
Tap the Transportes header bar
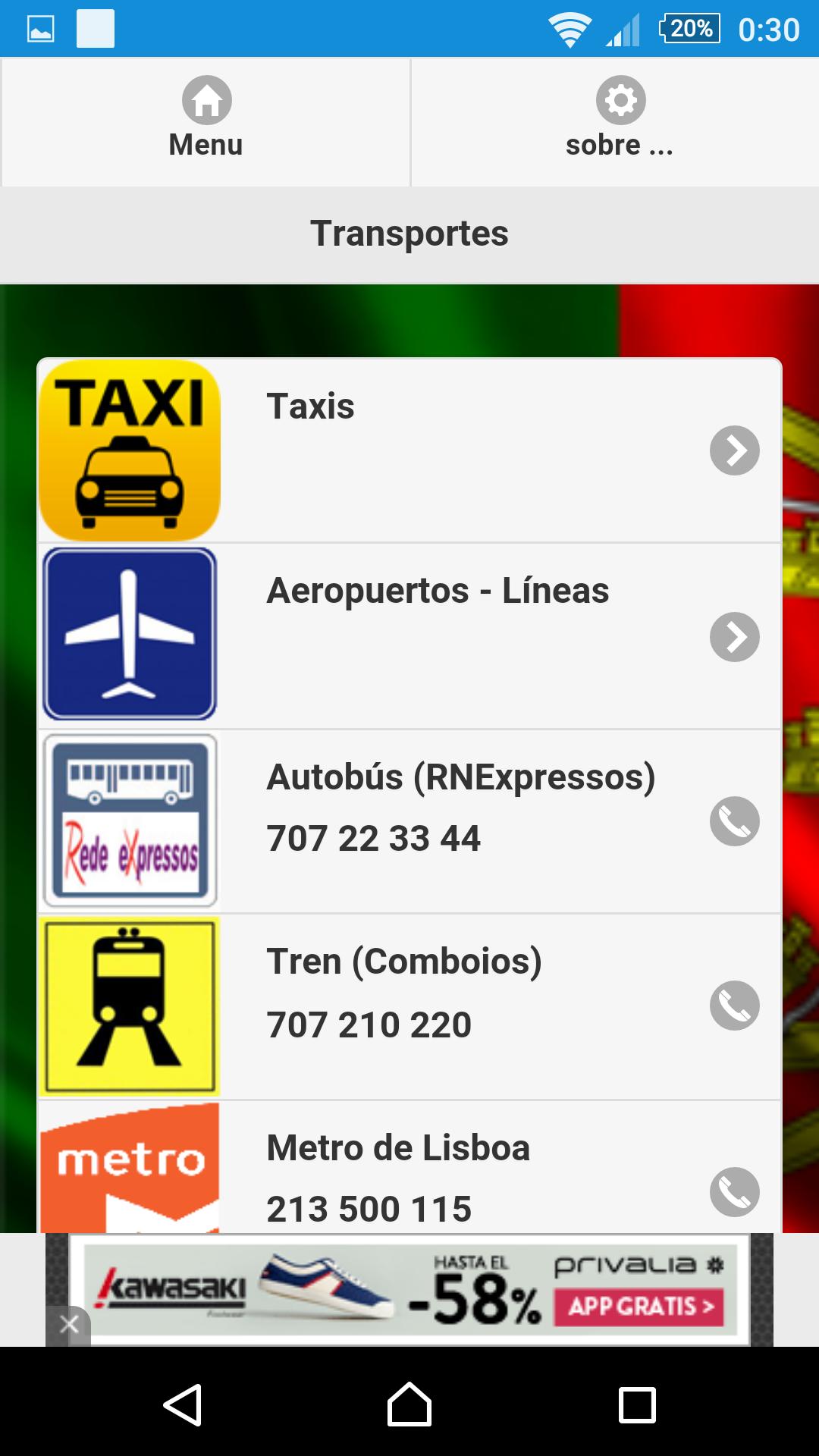(409, 234)
